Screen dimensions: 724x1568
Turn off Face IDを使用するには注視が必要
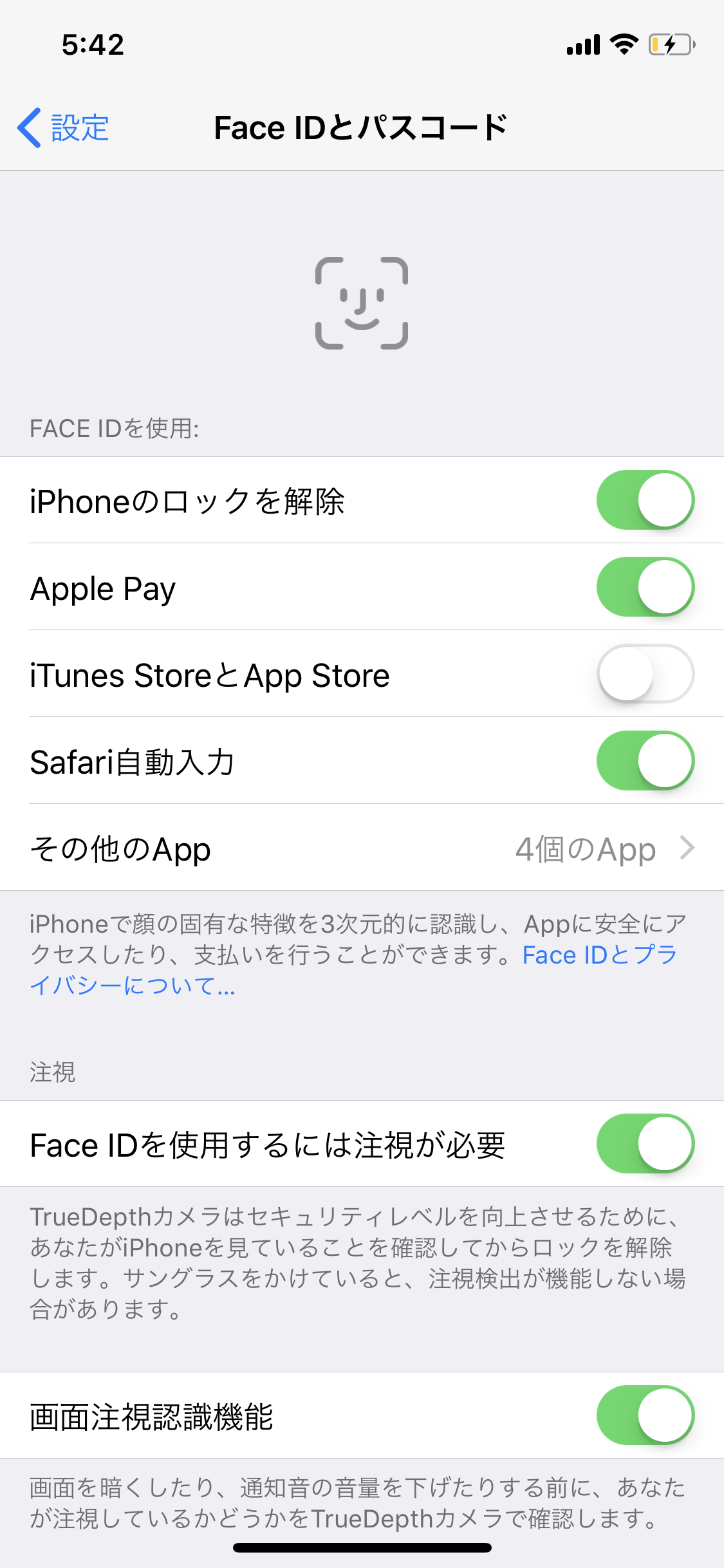[645, 1144]
